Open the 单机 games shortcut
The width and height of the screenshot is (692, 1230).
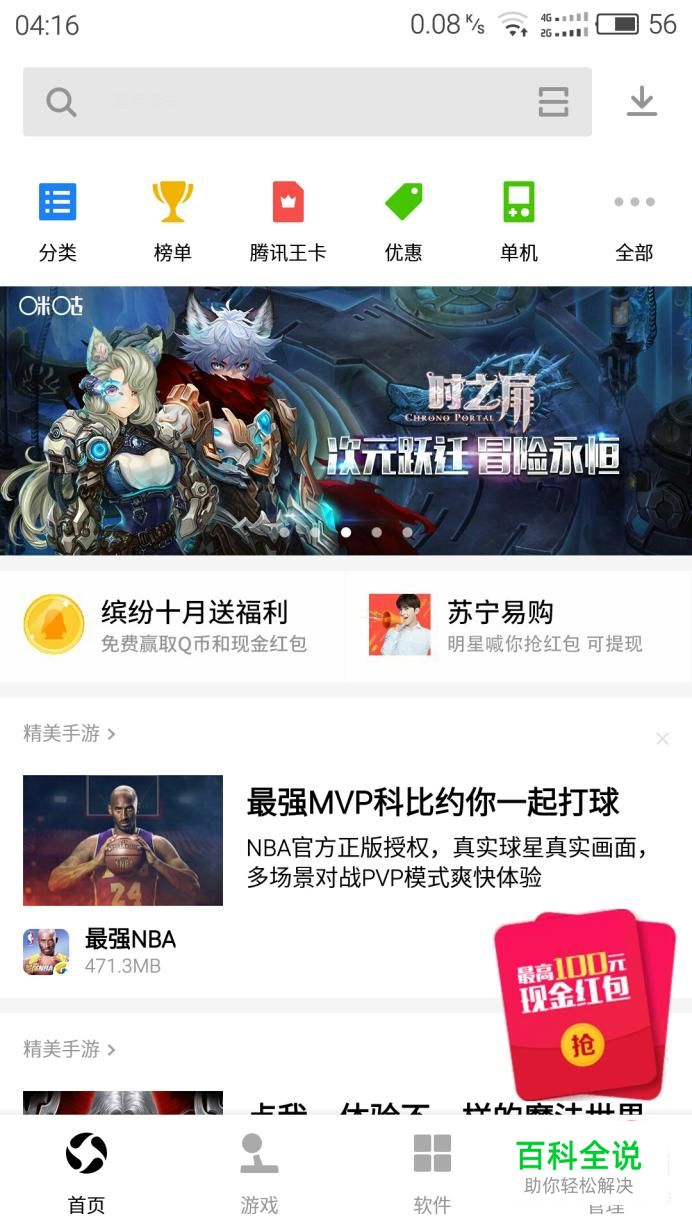pyautogui.click(x=519, y=221)
